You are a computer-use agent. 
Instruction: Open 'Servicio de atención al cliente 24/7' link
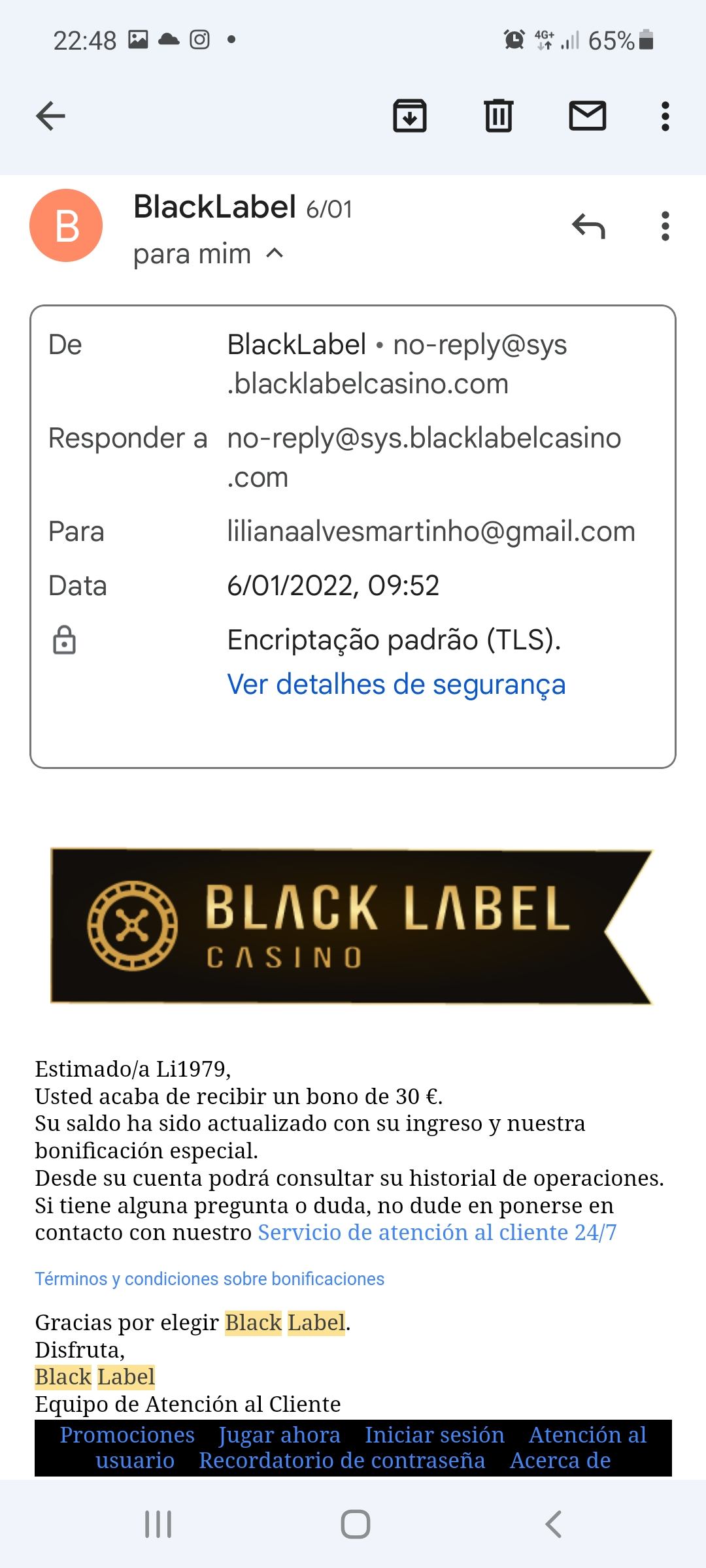point(437,1232)
